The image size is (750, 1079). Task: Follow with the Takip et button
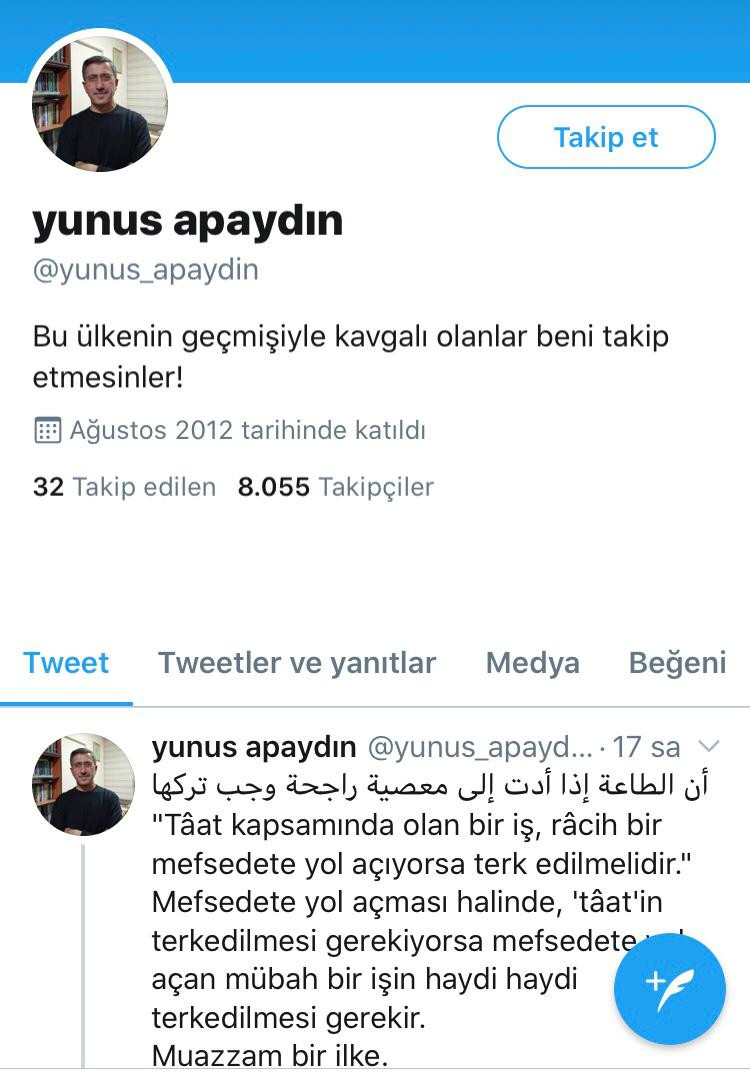click(606, 137)
